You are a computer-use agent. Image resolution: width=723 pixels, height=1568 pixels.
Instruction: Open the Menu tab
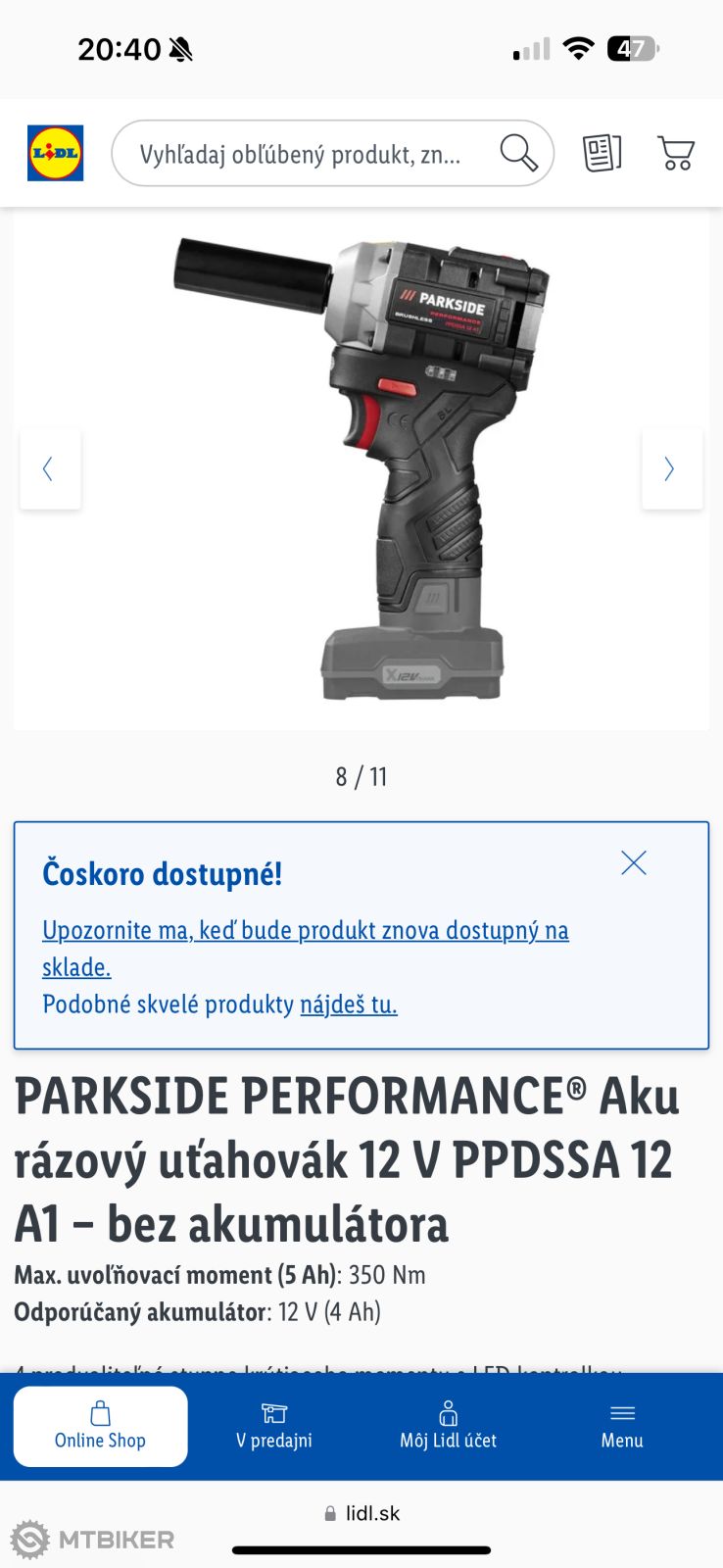pos(622,1426)
